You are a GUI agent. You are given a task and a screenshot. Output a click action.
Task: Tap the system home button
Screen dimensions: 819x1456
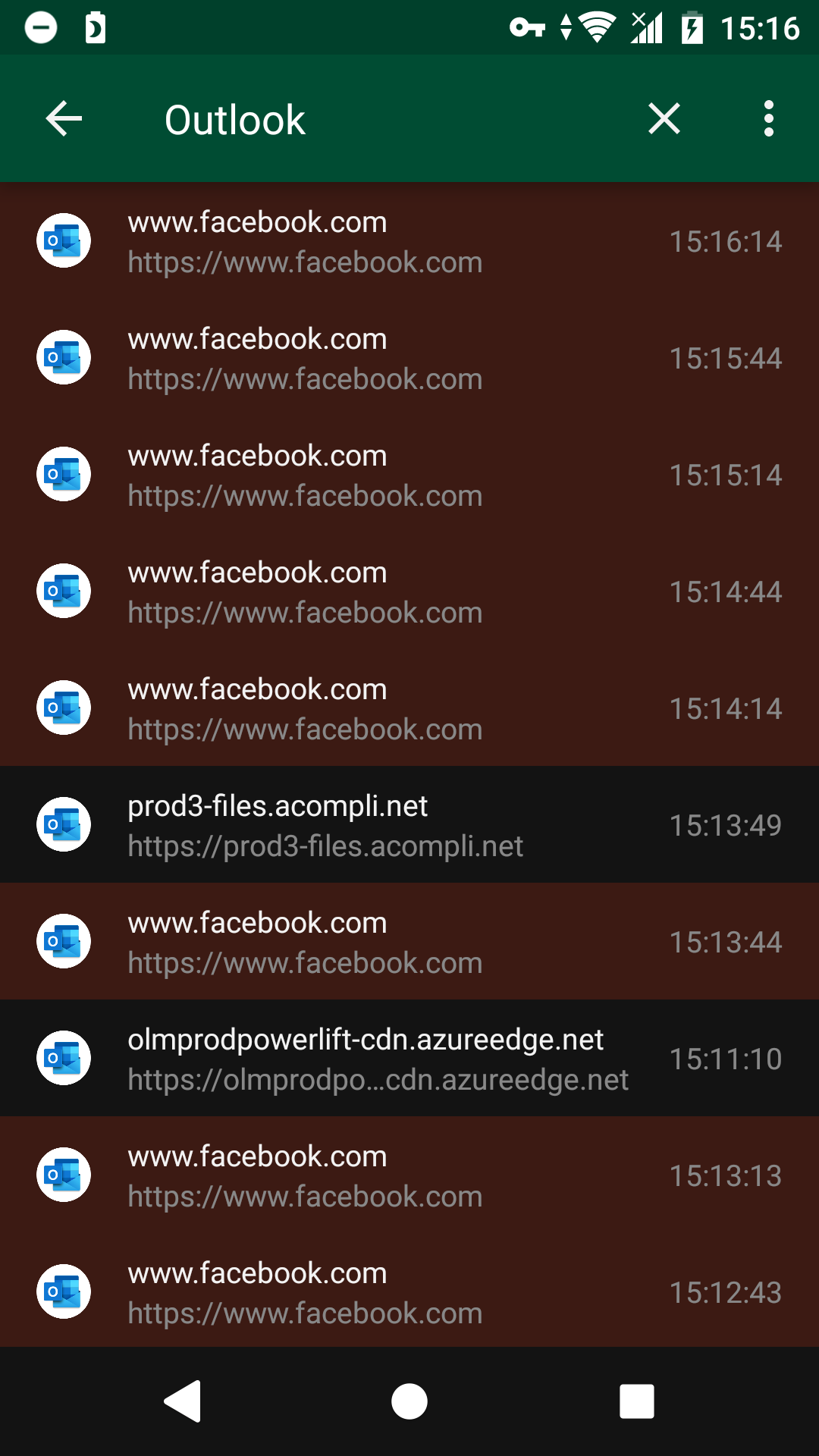tap(409, 1401)
